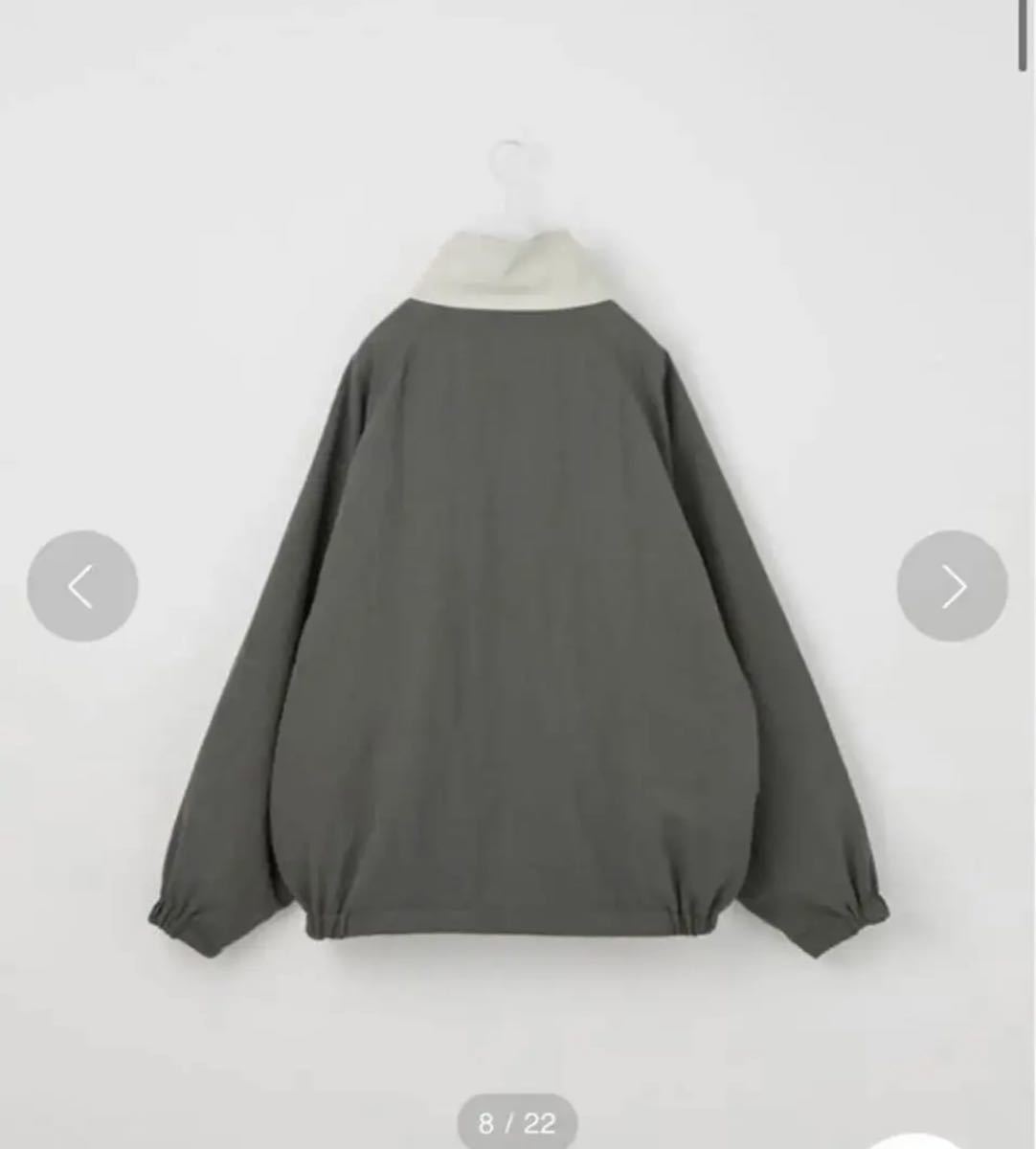The width and height of the screenshot is (1036, 1149).
Task: Go to the previous product photo
Action: [x=82, y=586]
